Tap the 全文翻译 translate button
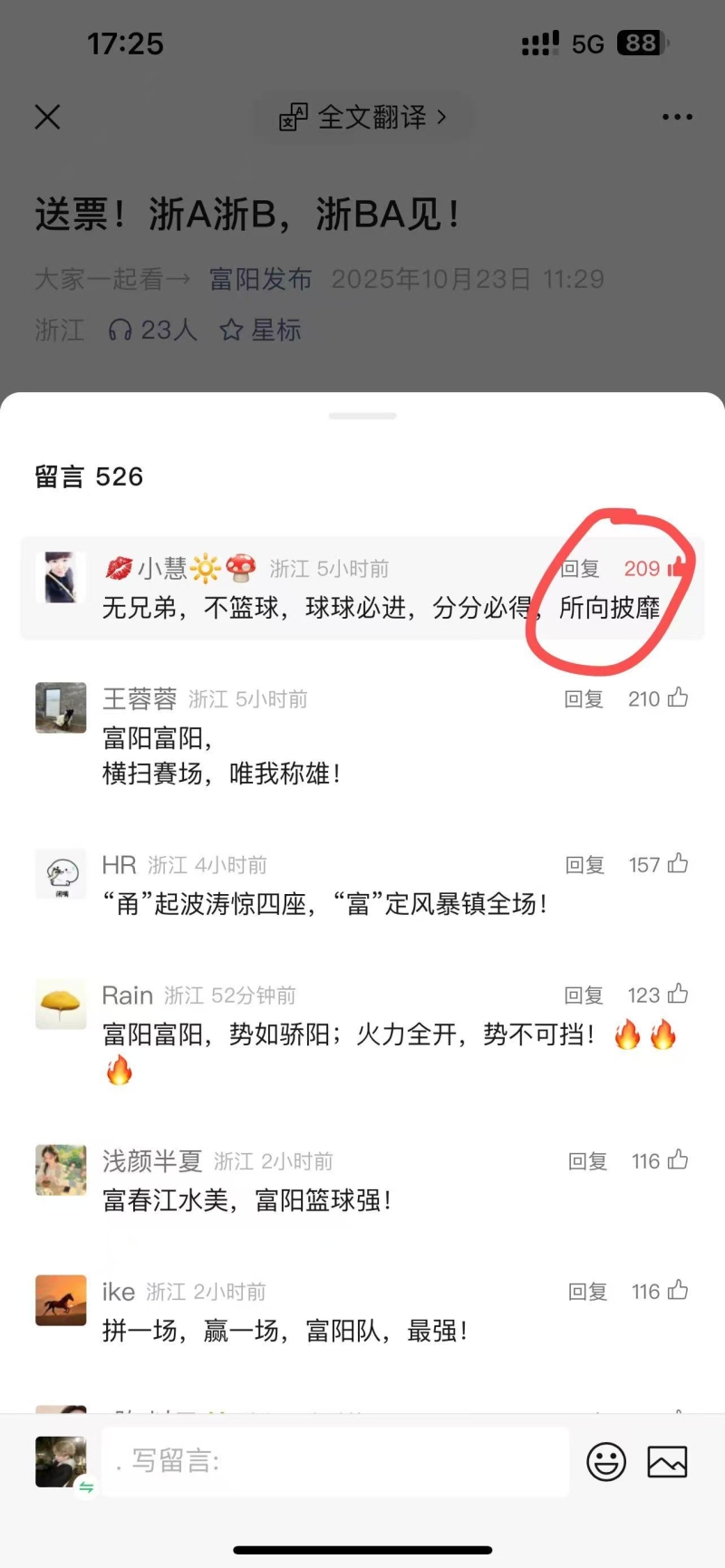This screenshot has width=725, height=1568. pos(362,117)
